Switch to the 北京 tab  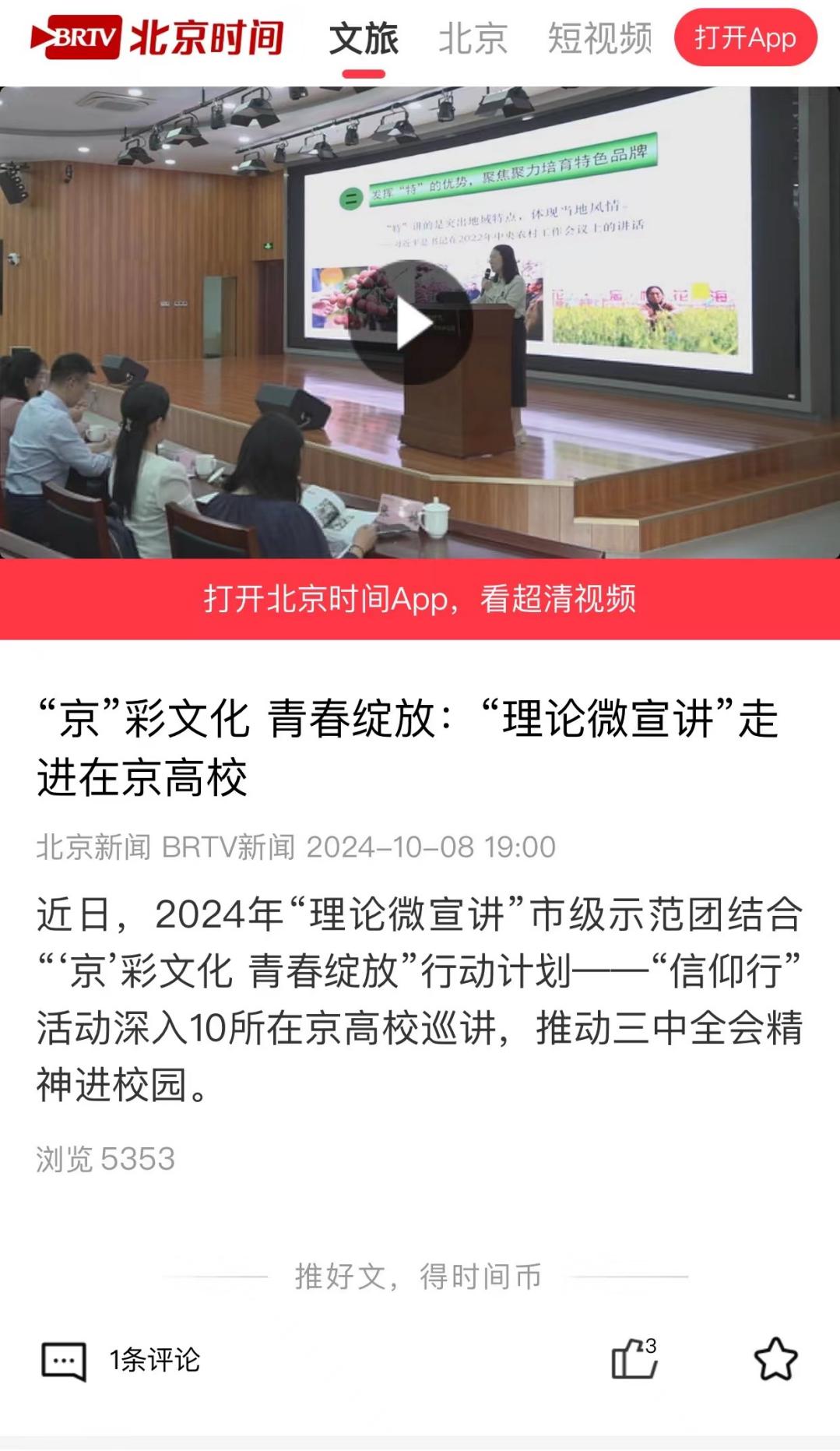pos(473,38)
